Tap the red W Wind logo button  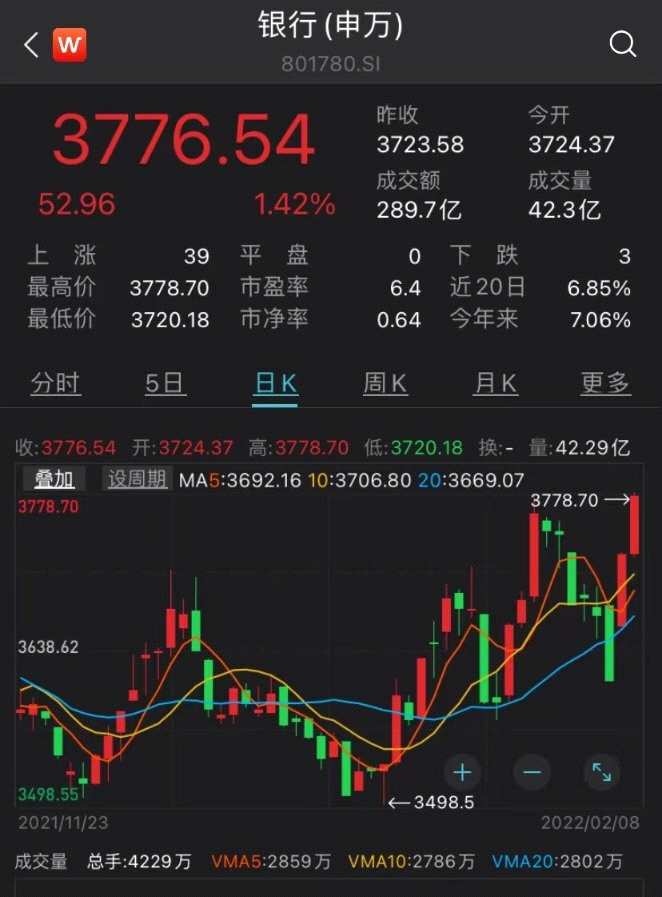[x=72, y=44]
